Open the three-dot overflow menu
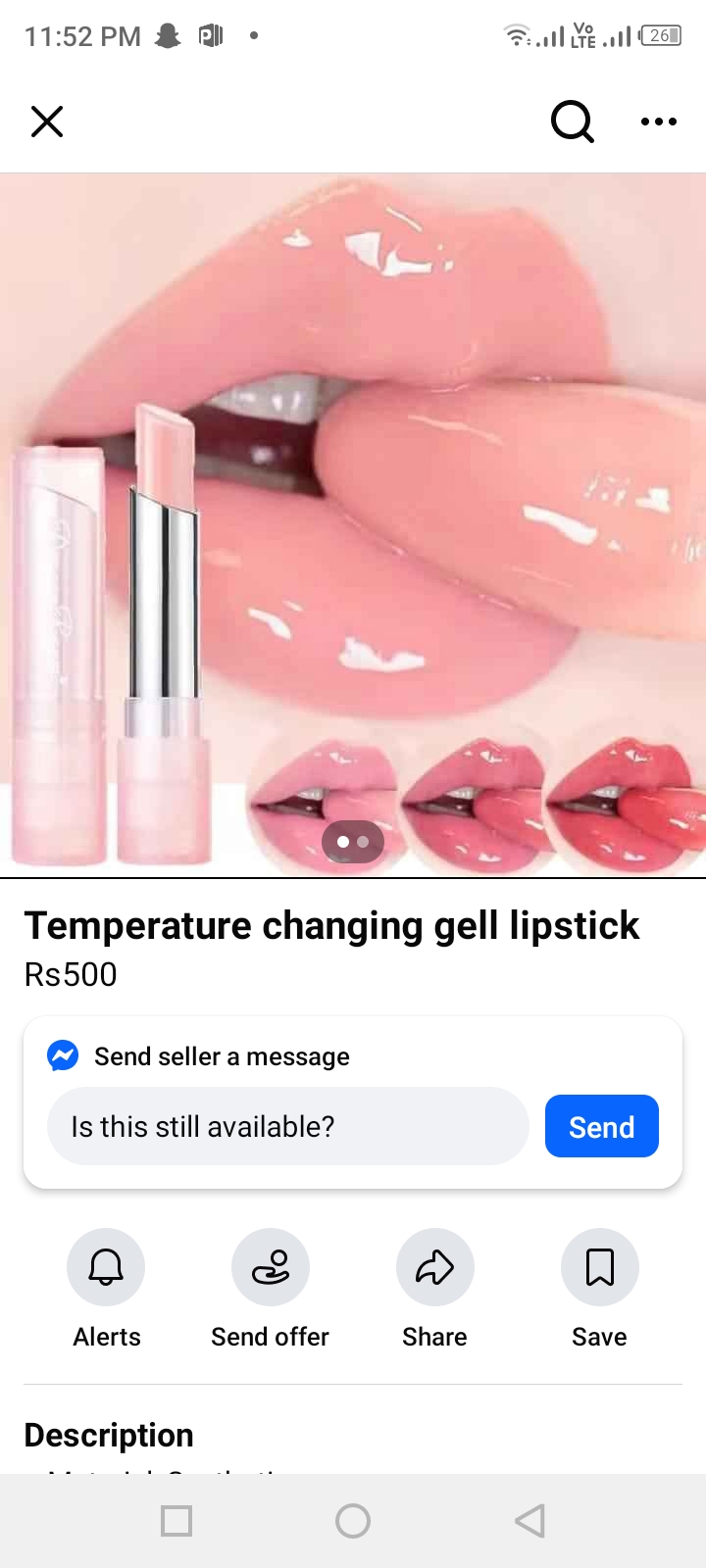The width and height of the screenshot is (706, 1568). 658,122
